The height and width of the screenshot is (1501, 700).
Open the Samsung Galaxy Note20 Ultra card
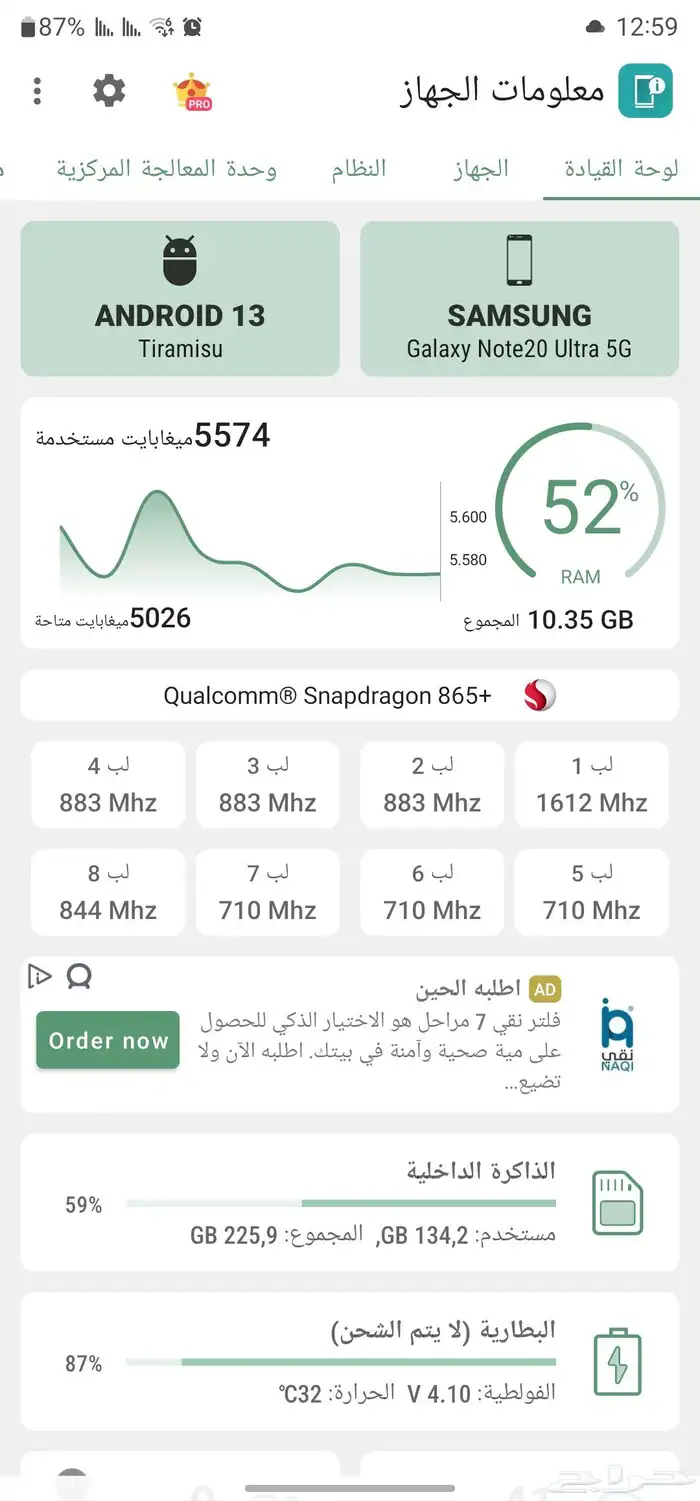(x=519, y=299)
